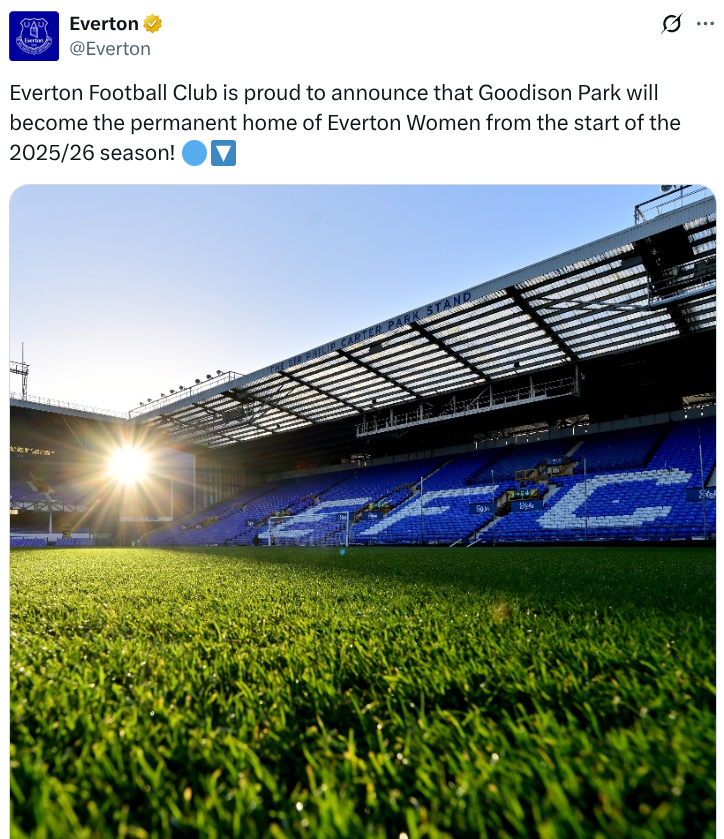The image size is (724, 839).
Task: Open the Everton account name
Action: click(x=104, y=24)
